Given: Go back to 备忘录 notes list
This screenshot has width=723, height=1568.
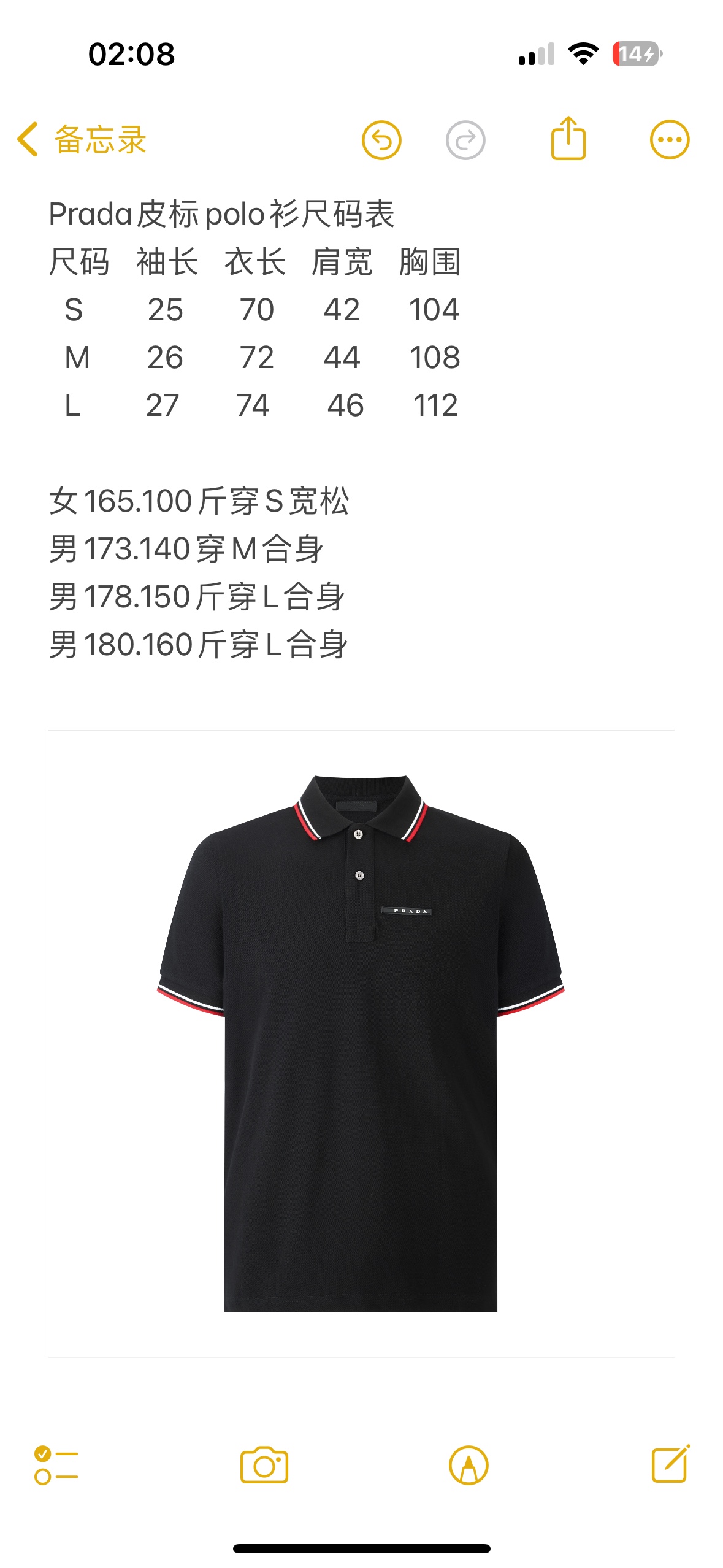Looking at the screenshot, I should (x=82, y=140).
